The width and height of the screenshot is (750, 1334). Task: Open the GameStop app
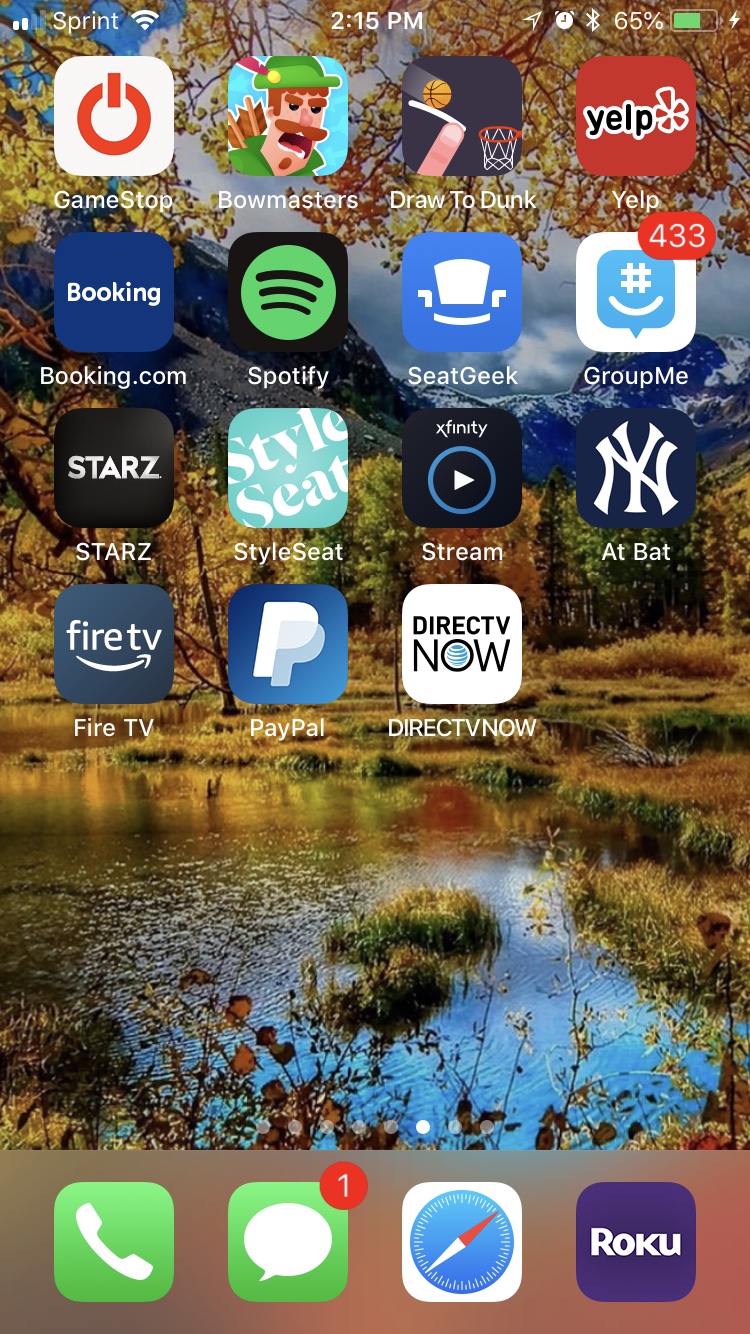[114, 116]
